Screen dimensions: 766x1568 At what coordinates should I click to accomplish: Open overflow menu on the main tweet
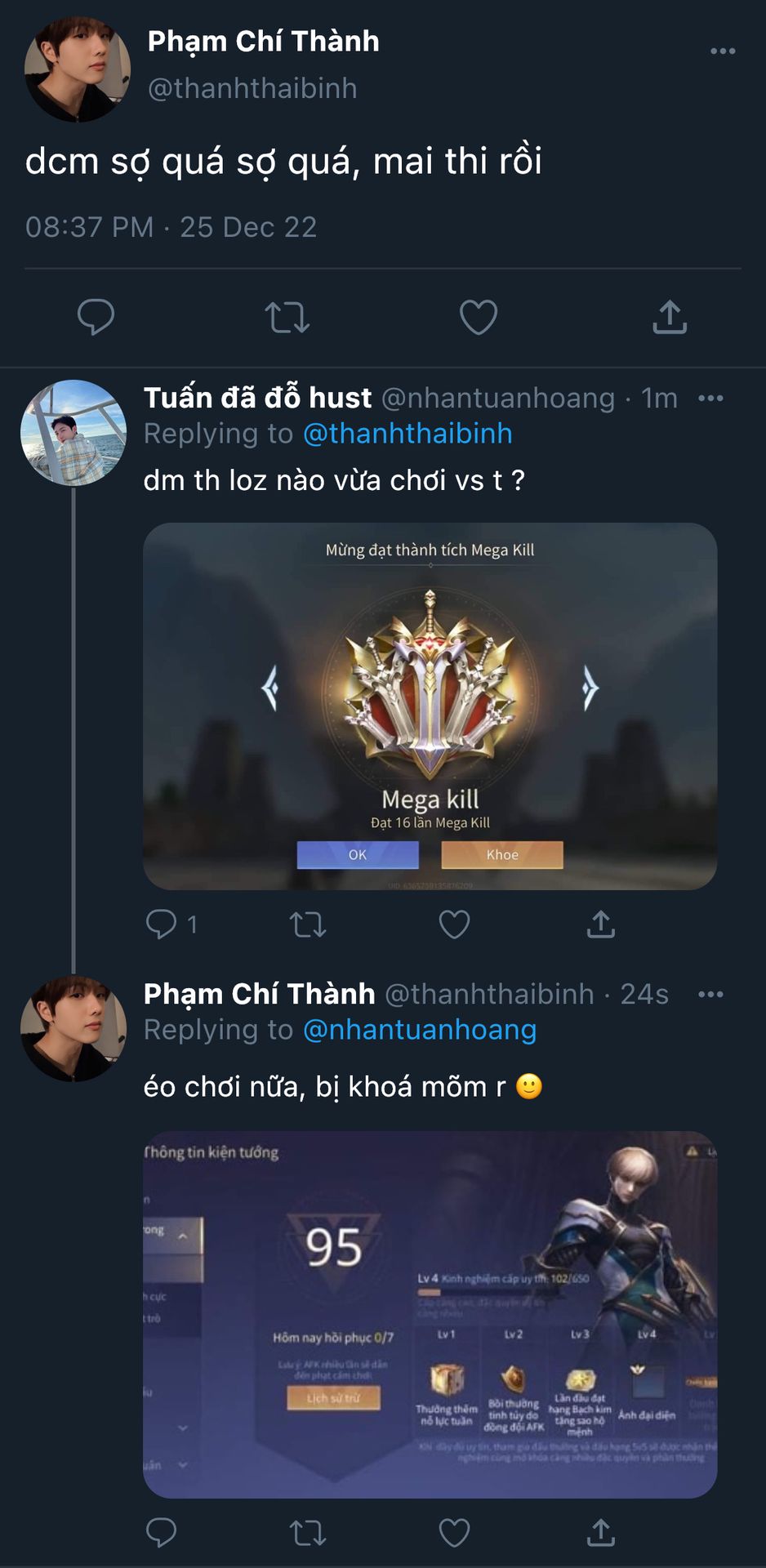[x=722, y=51]
